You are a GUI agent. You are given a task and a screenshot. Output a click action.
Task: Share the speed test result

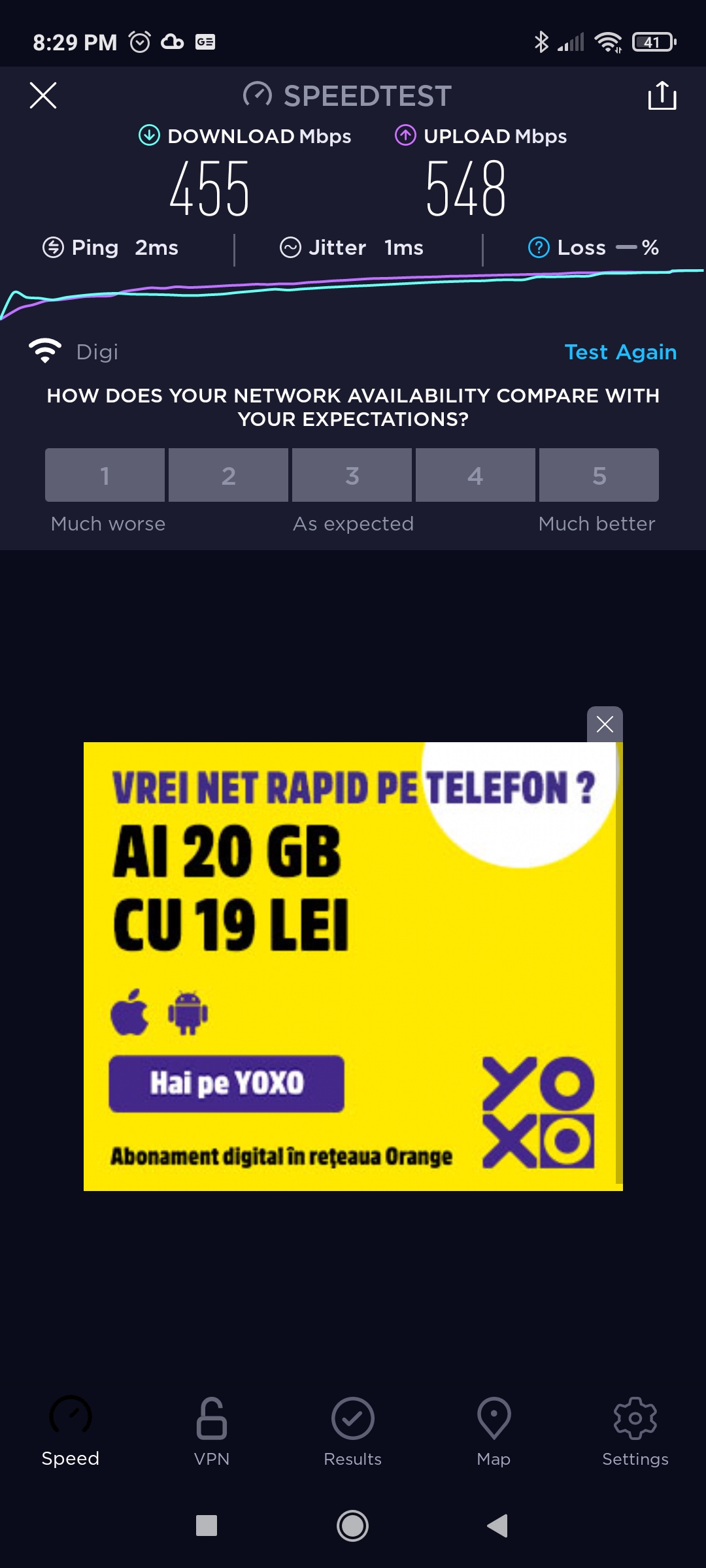(662, 95)
